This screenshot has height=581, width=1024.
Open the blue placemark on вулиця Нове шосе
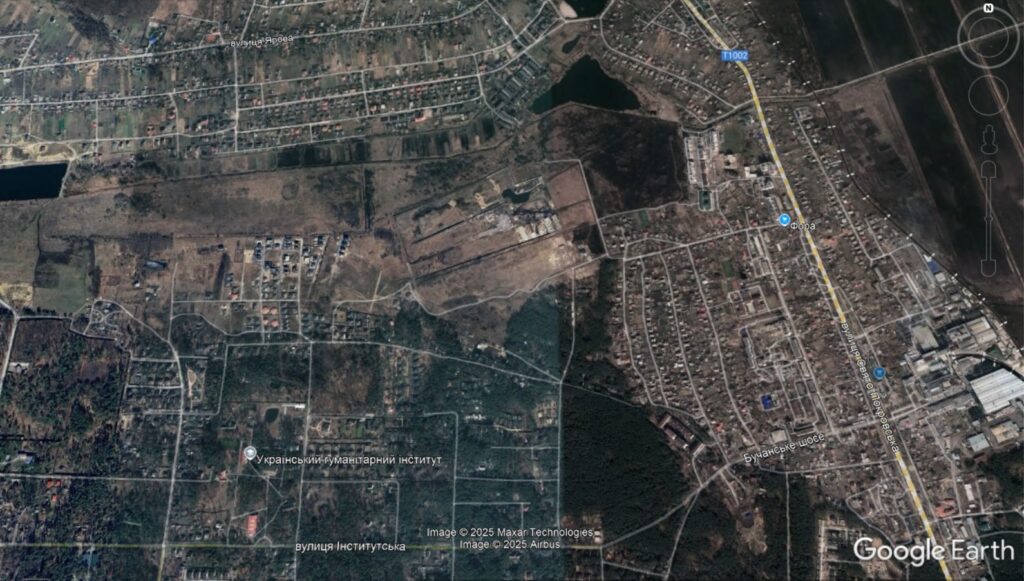879,373
